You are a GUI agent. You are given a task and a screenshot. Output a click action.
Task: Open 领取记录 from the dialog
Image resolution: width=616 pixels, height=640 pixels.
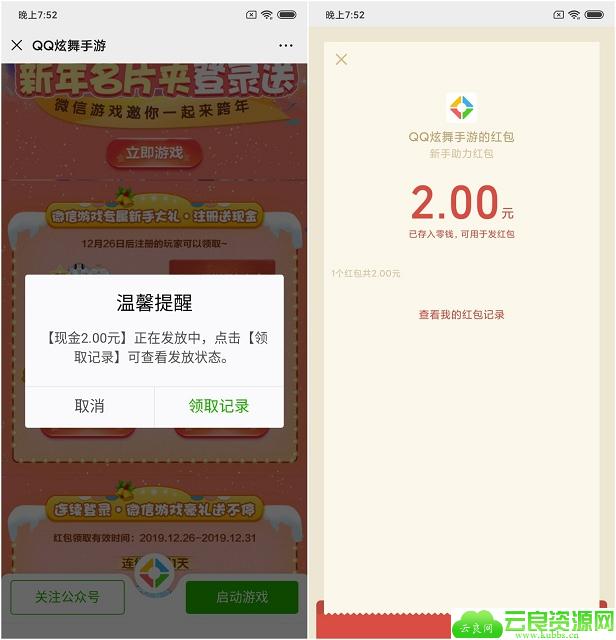coord(219,406)
